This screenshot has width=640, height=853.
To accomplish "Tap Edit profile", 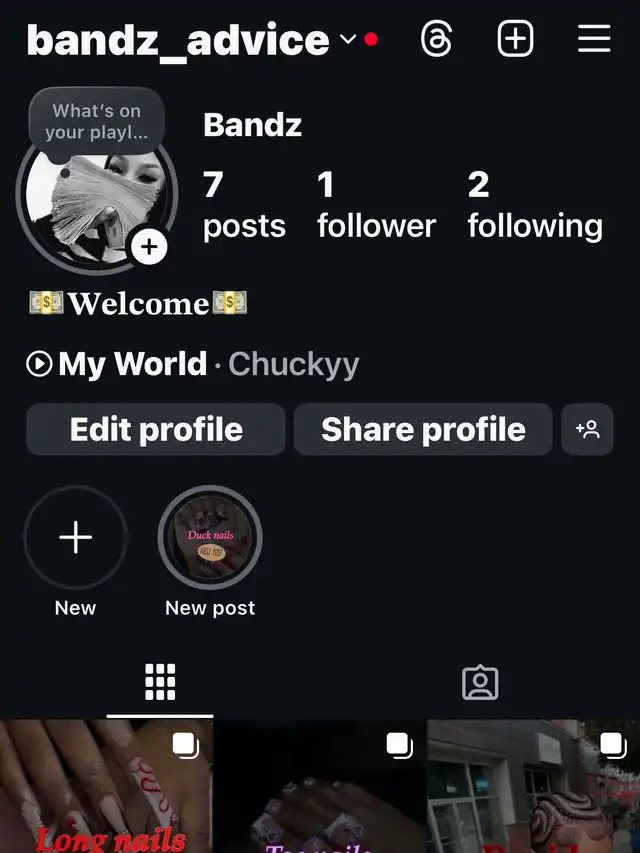I will [156, 430].
